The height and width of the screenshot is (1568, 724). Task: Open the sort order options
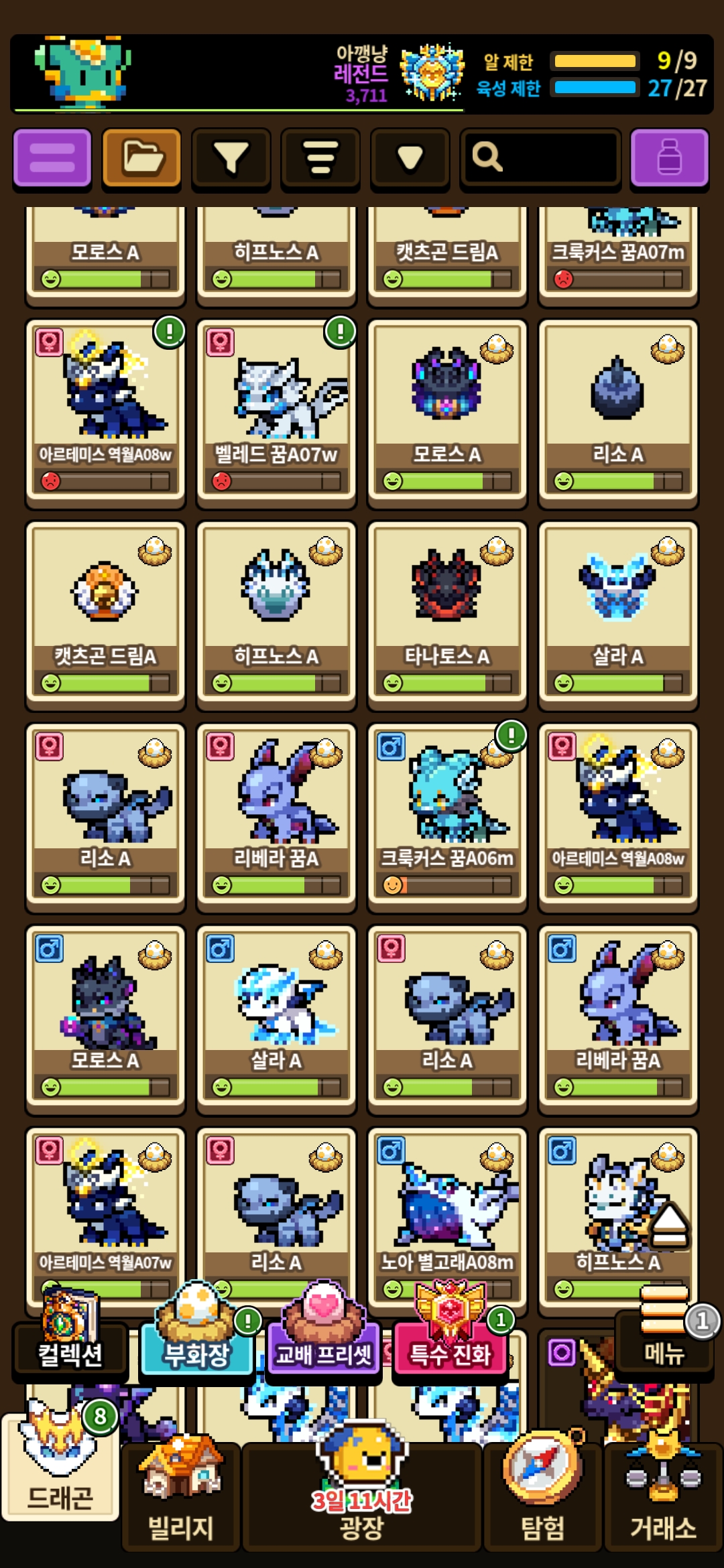coord(320,158)
